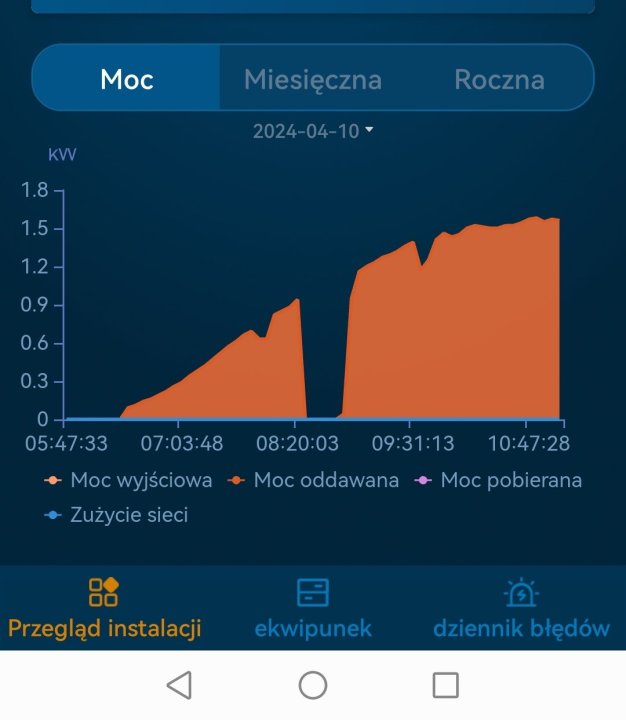
Task: Switch to the Miesięczna tab
Action: 312,79
